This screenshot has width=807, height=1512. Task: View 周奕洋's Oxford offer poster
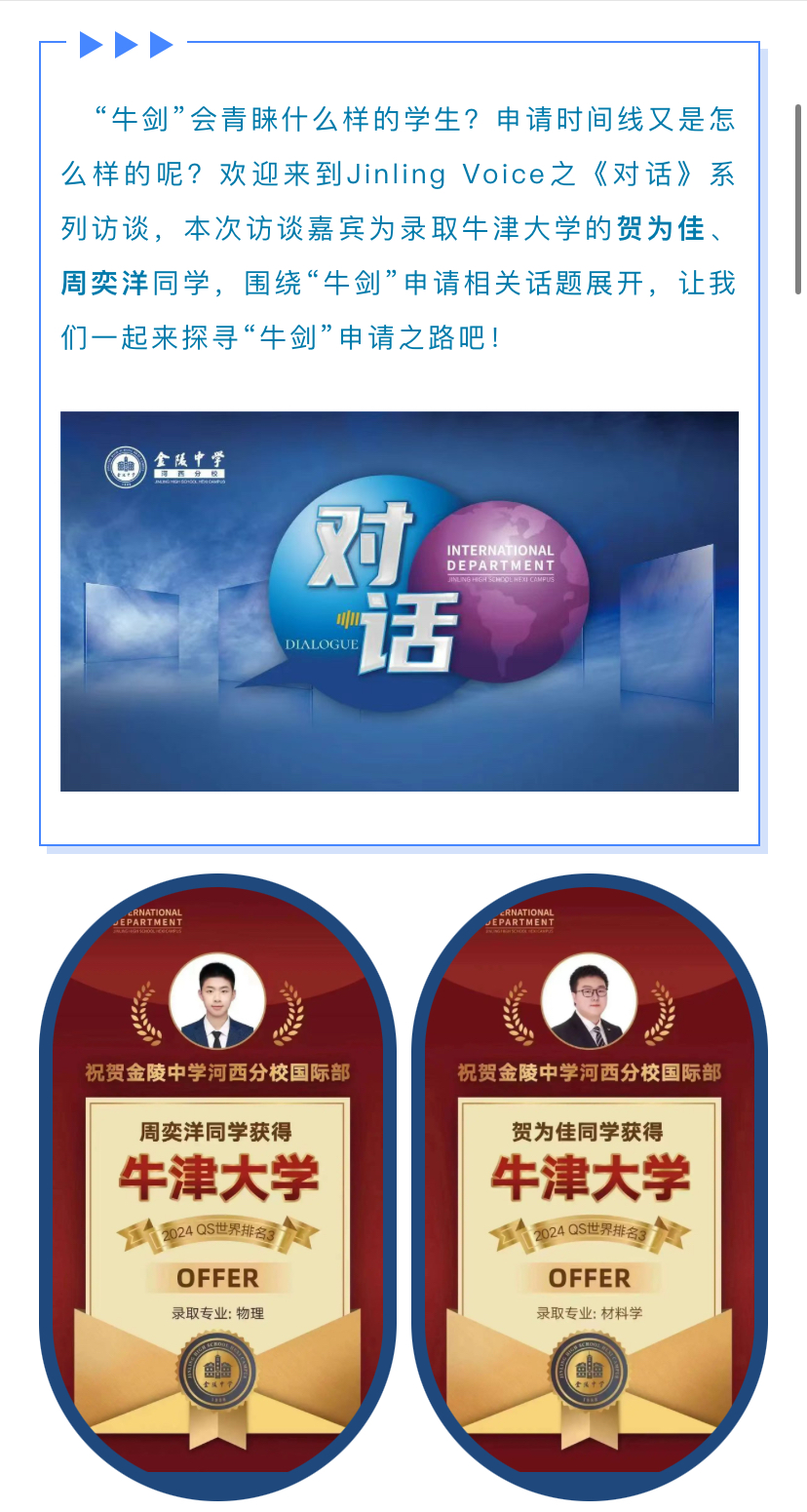click(217, 1184)
